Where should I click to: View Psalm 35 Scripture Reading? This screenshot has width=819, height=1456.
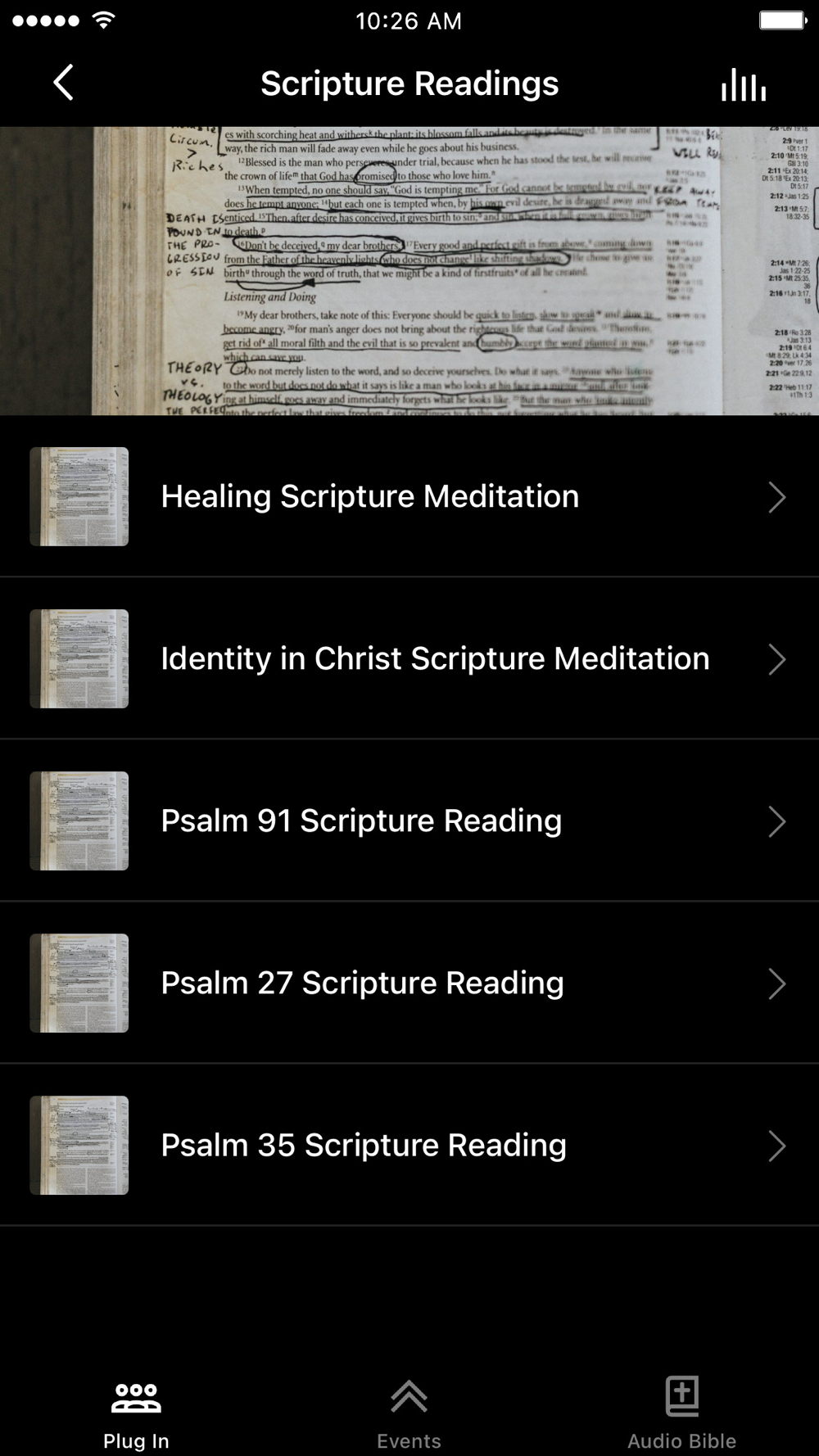(x=409, y=1145)
